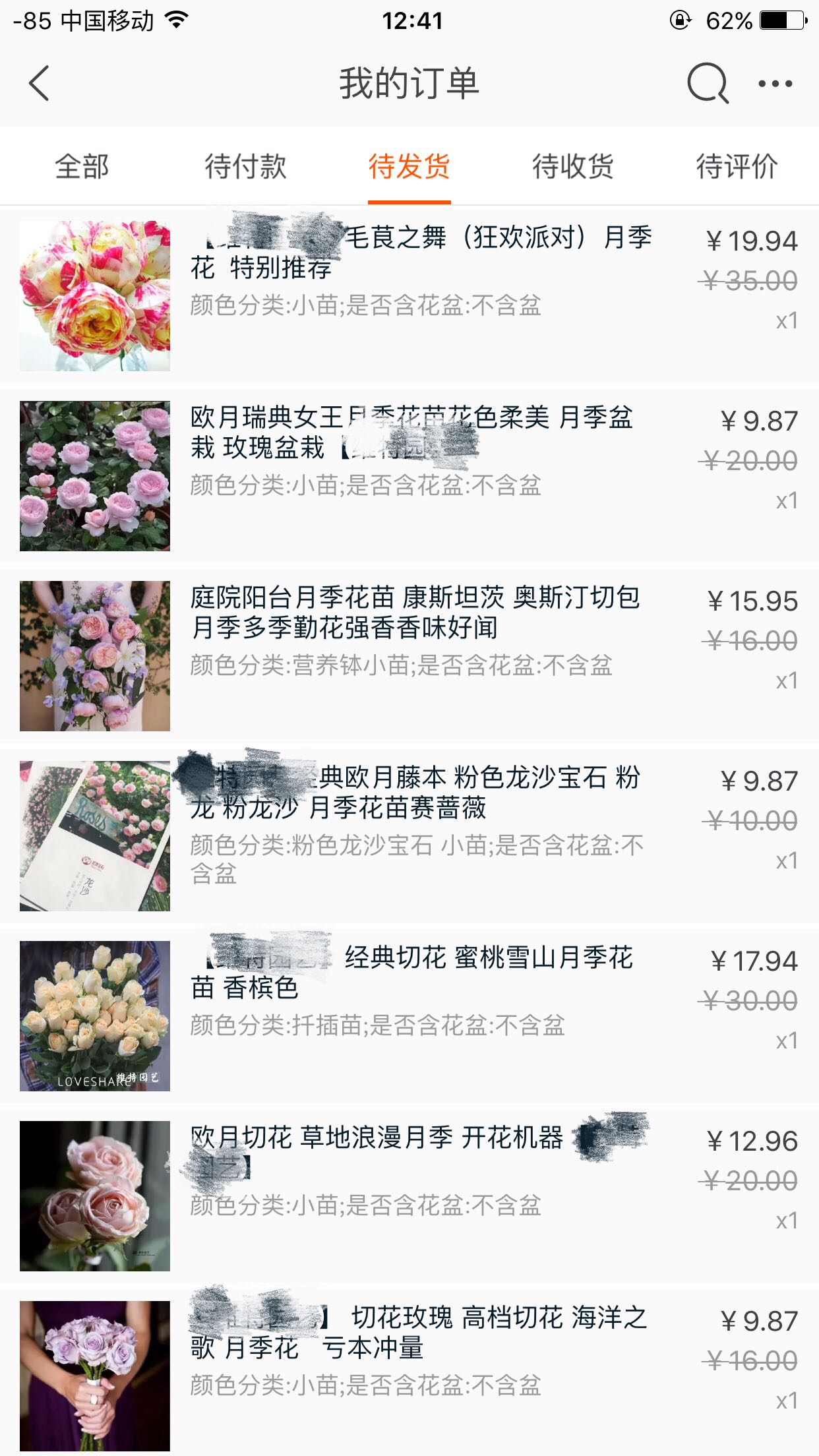Switch to the 待评价 tab
The width and height of the screenshot is (819, 1456).
coord(737,166)
